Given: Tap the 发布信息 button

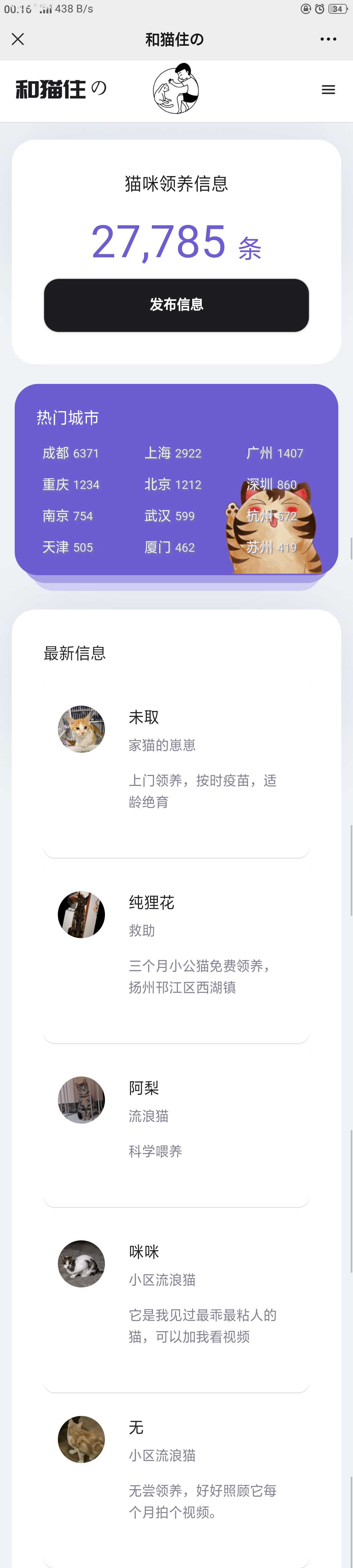Looking at the screenshot, I should 176,305.
